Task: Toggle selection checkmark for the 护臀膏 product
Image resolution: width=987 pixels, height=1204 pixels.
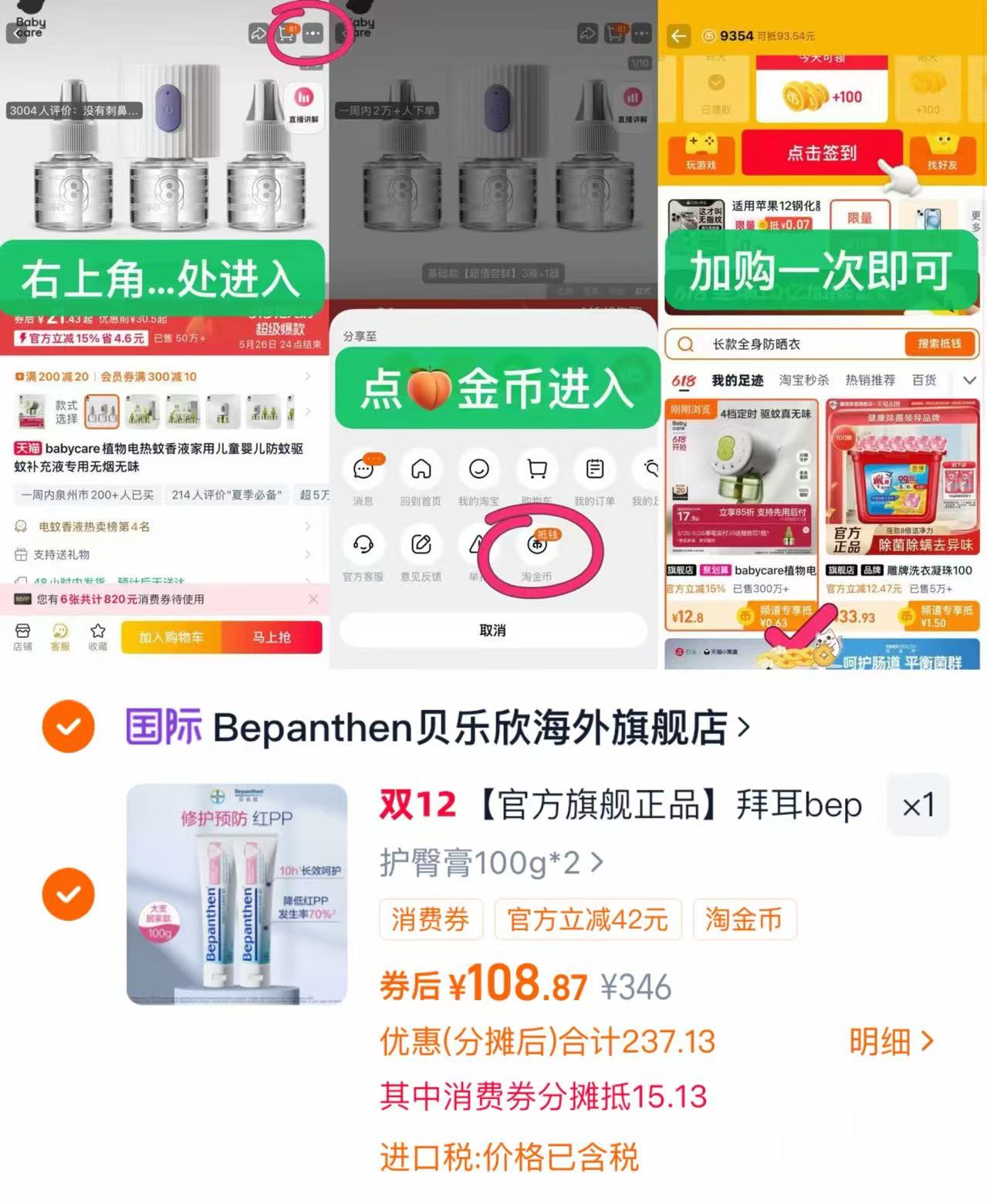Action: pyautogui.click(x=69, y=894)
